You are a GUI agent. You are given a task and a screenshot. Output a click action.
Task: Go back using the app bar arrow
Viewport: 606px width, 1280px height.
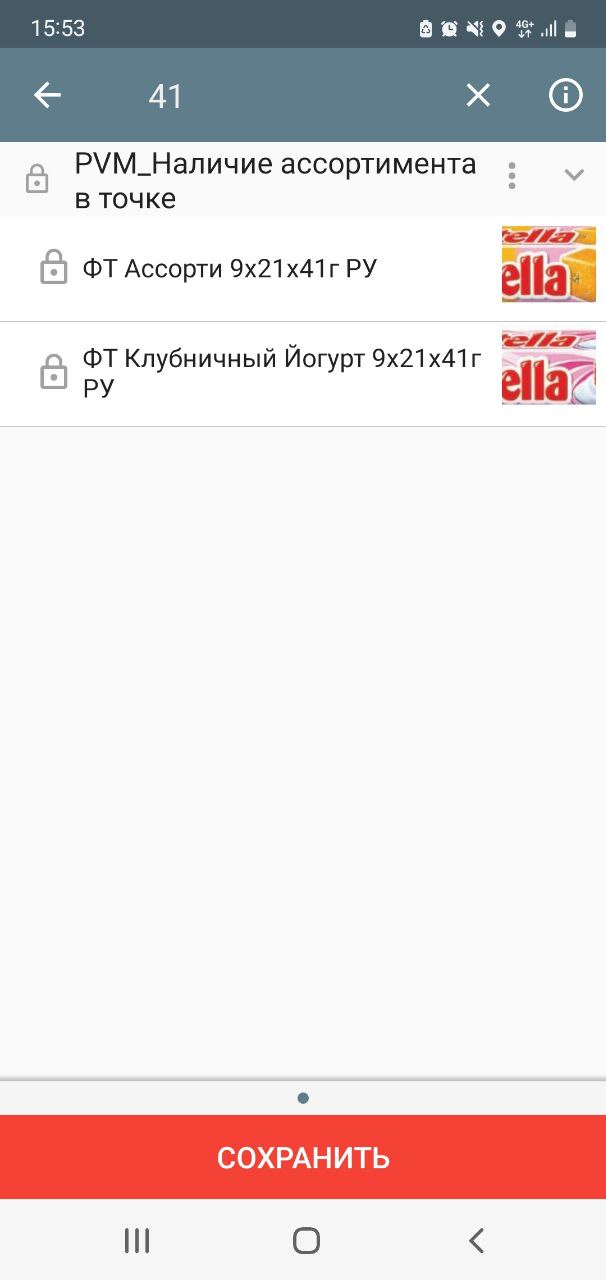tap(47, 95)
